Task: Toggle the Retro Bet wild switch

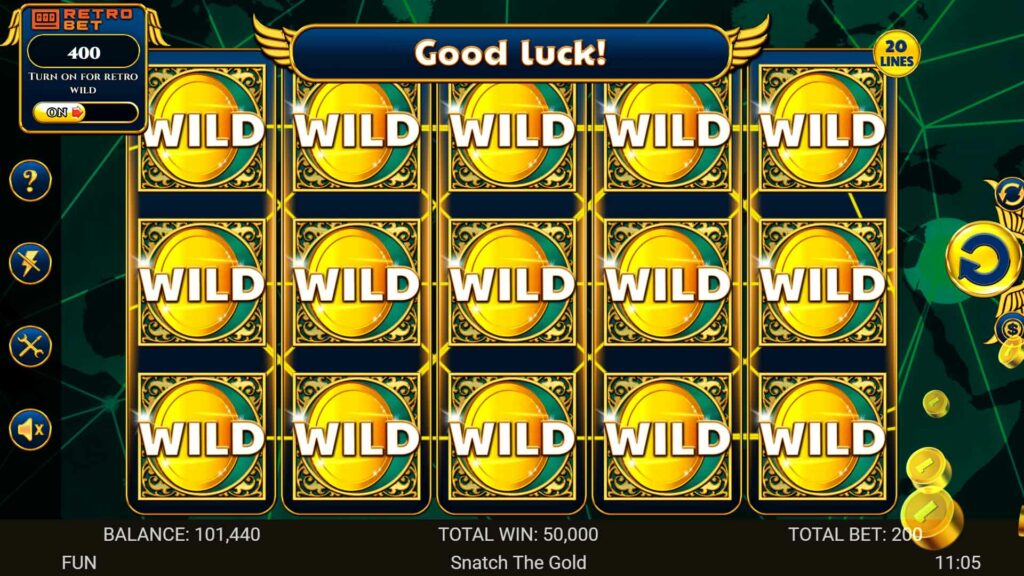Action: pyautogui.click(x=84, y=112)
